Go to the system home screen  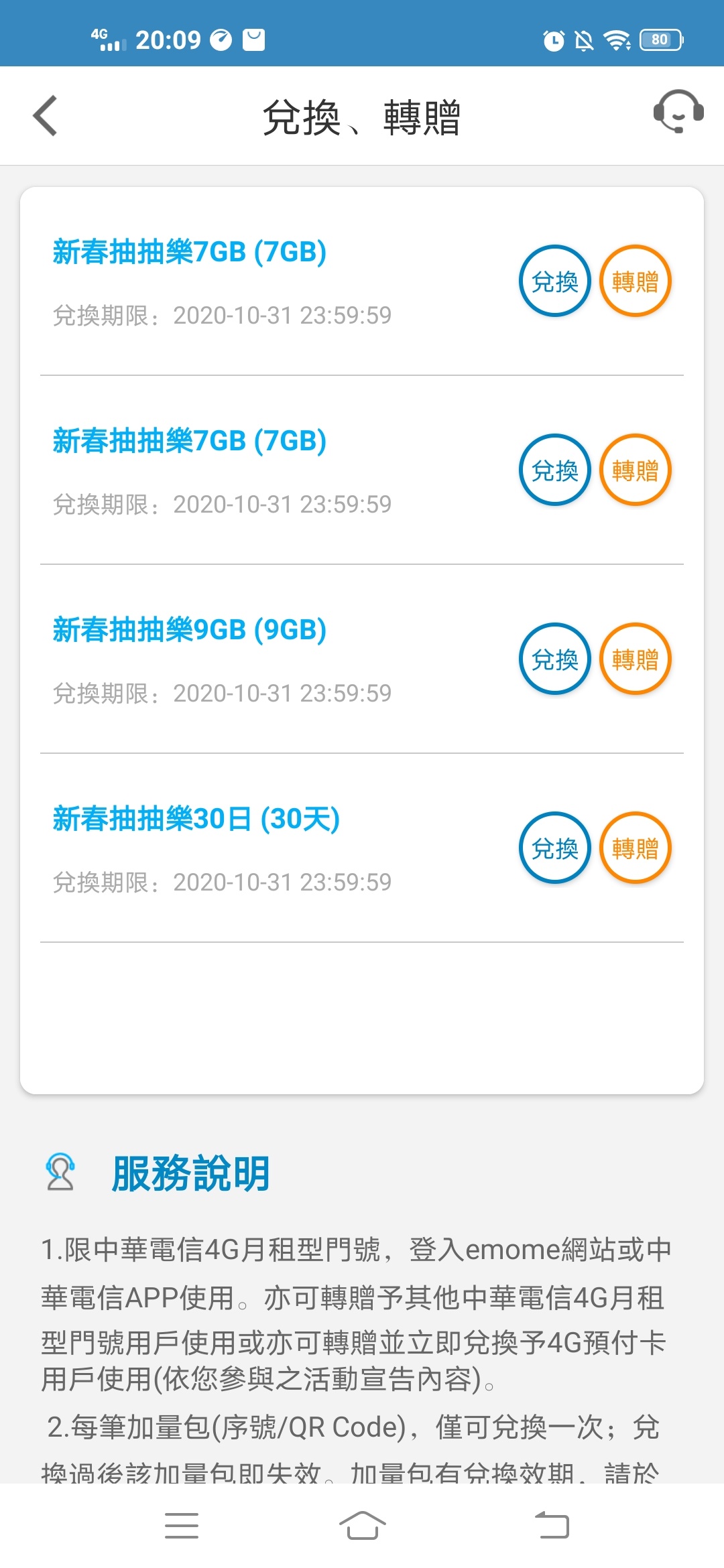click(x=362, y=1526)
